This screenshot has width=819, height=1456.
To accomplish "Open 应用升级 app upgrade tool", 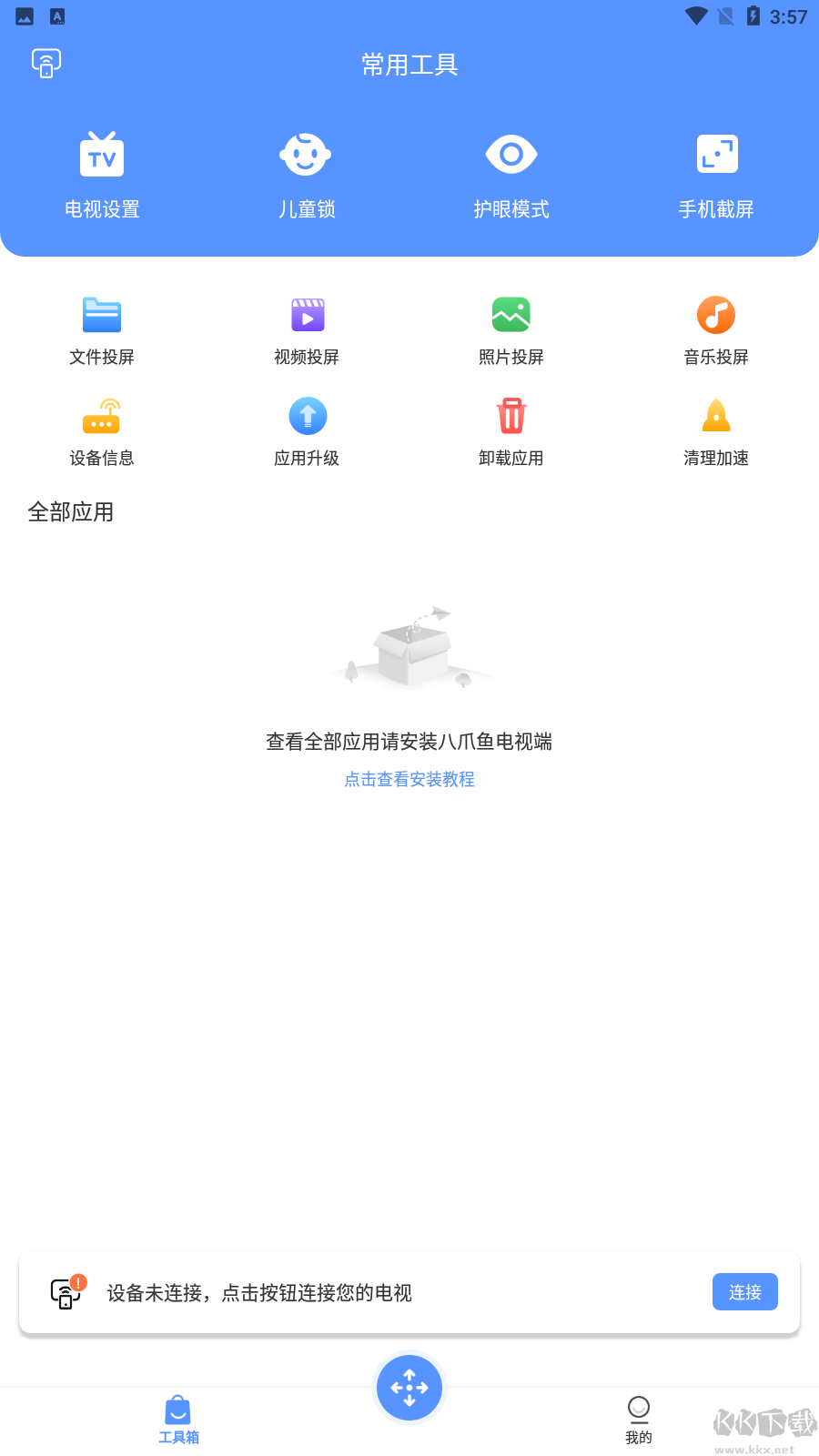I will click(x=307, y=430).
